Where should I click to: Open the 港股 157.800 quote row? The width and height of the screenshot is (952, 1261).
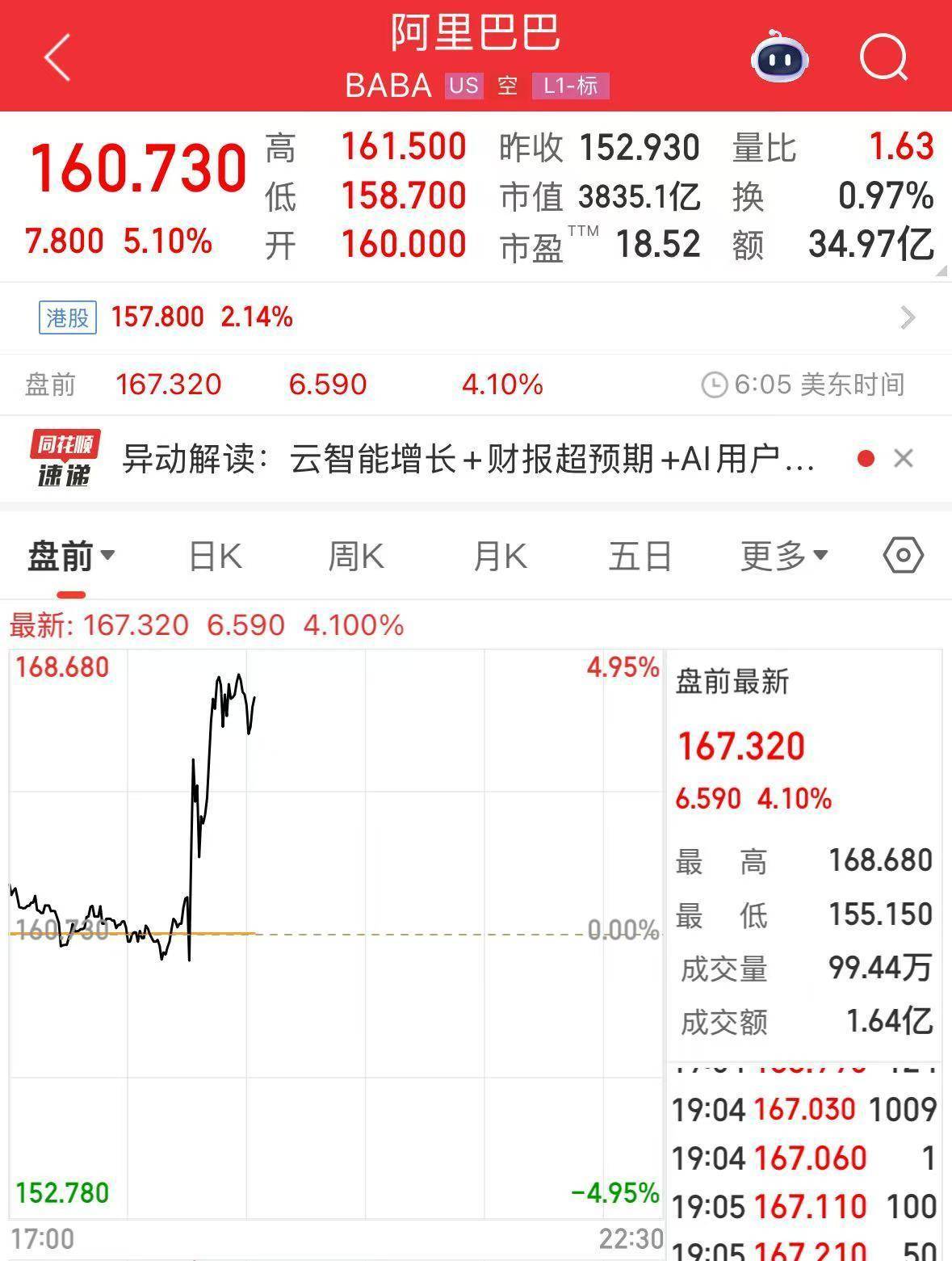(476, 317)
